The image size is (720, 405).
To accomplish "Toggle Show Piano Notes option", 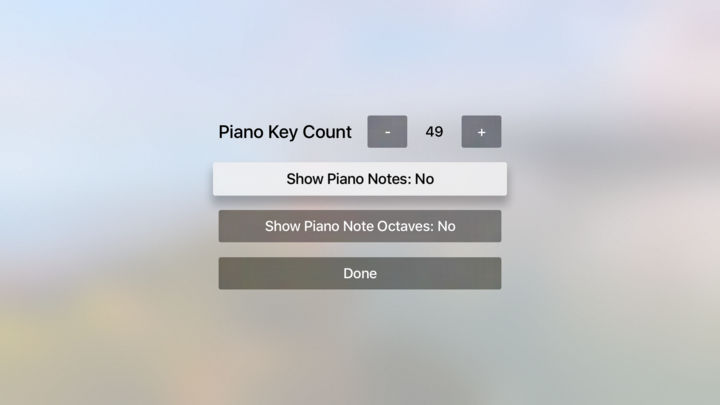I will click(x=360, y=179).
